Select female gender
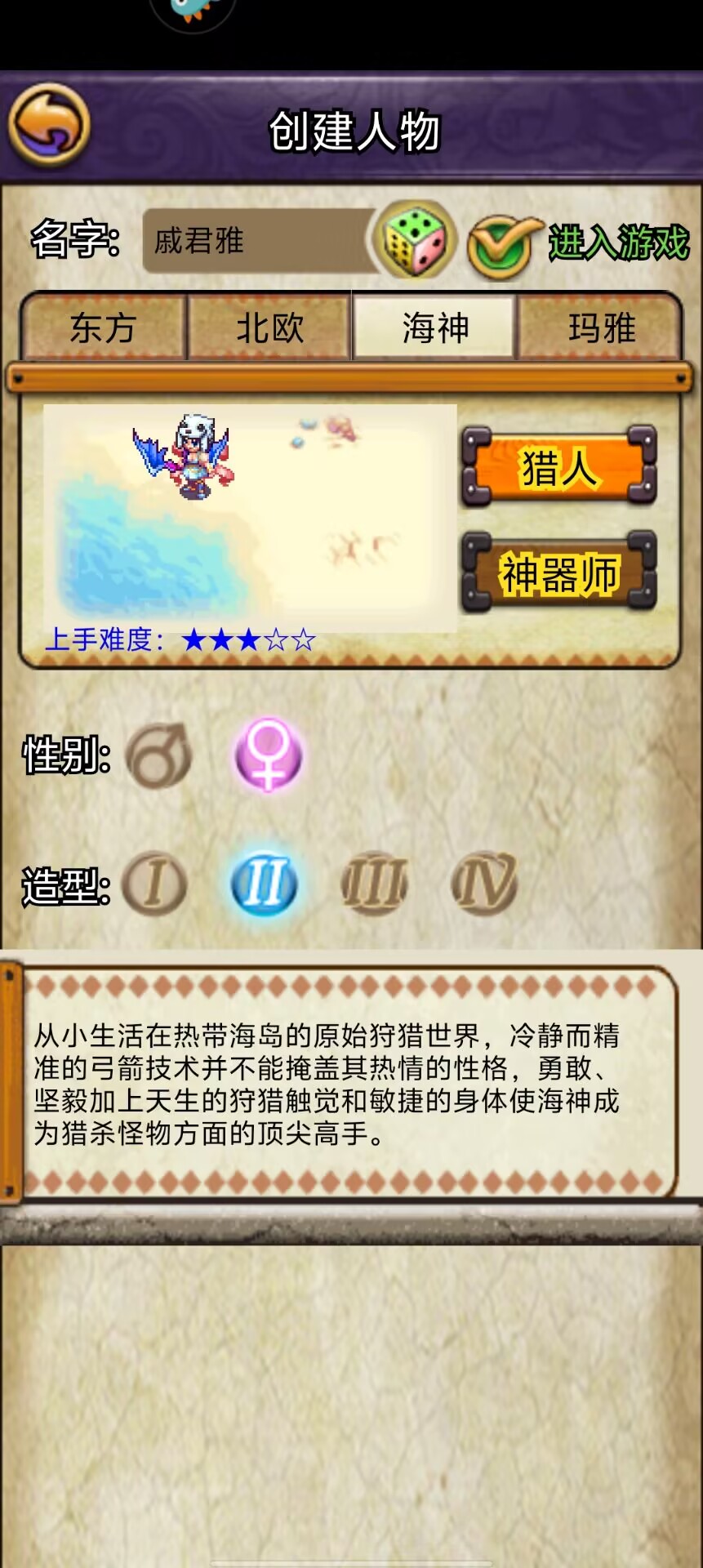The image size is (703, 1568). 269,754
